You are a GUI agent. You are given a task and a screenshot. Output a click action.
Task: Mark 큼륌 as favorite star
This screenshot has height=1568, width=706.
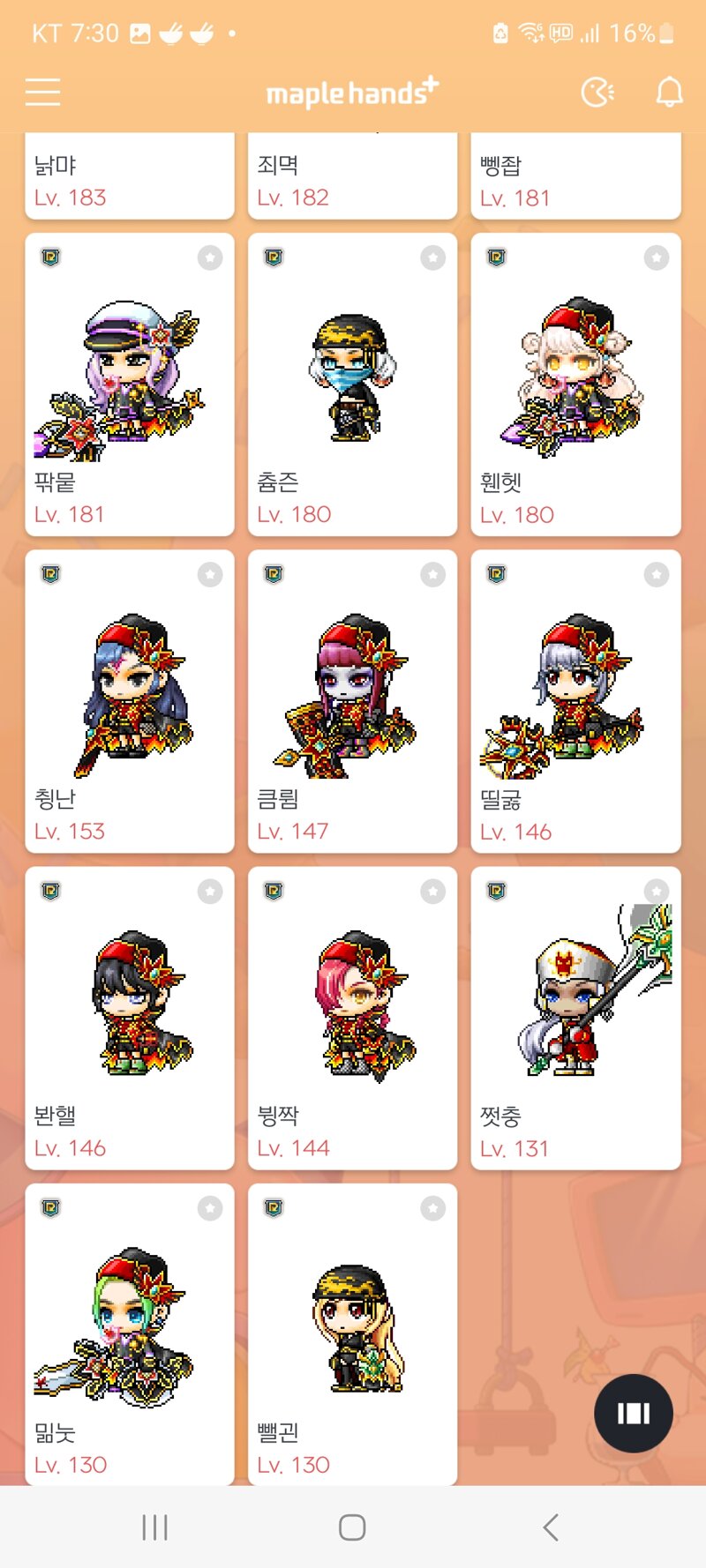pyautogui.click(x=432, y=575)
